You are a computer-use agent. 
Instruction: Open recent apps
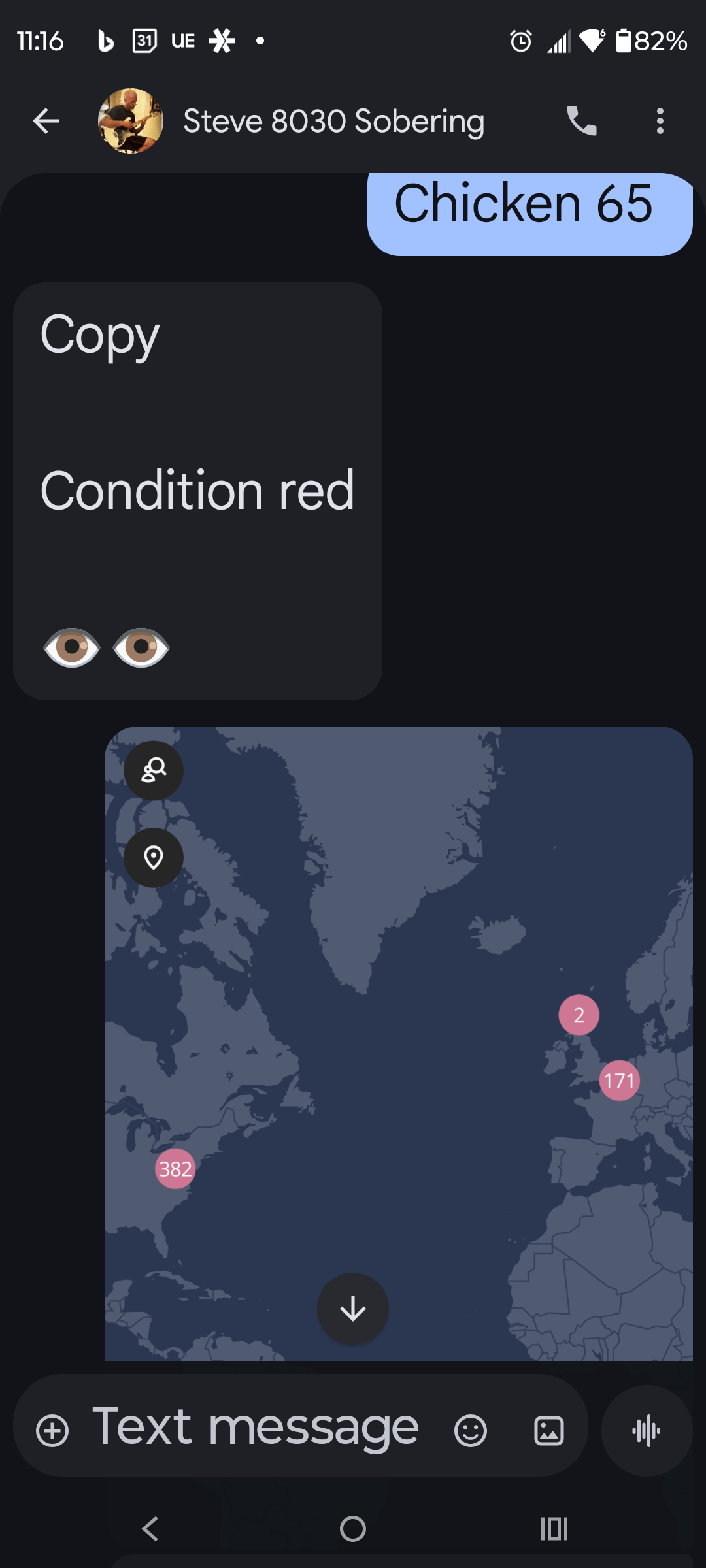coord(554,1529)
